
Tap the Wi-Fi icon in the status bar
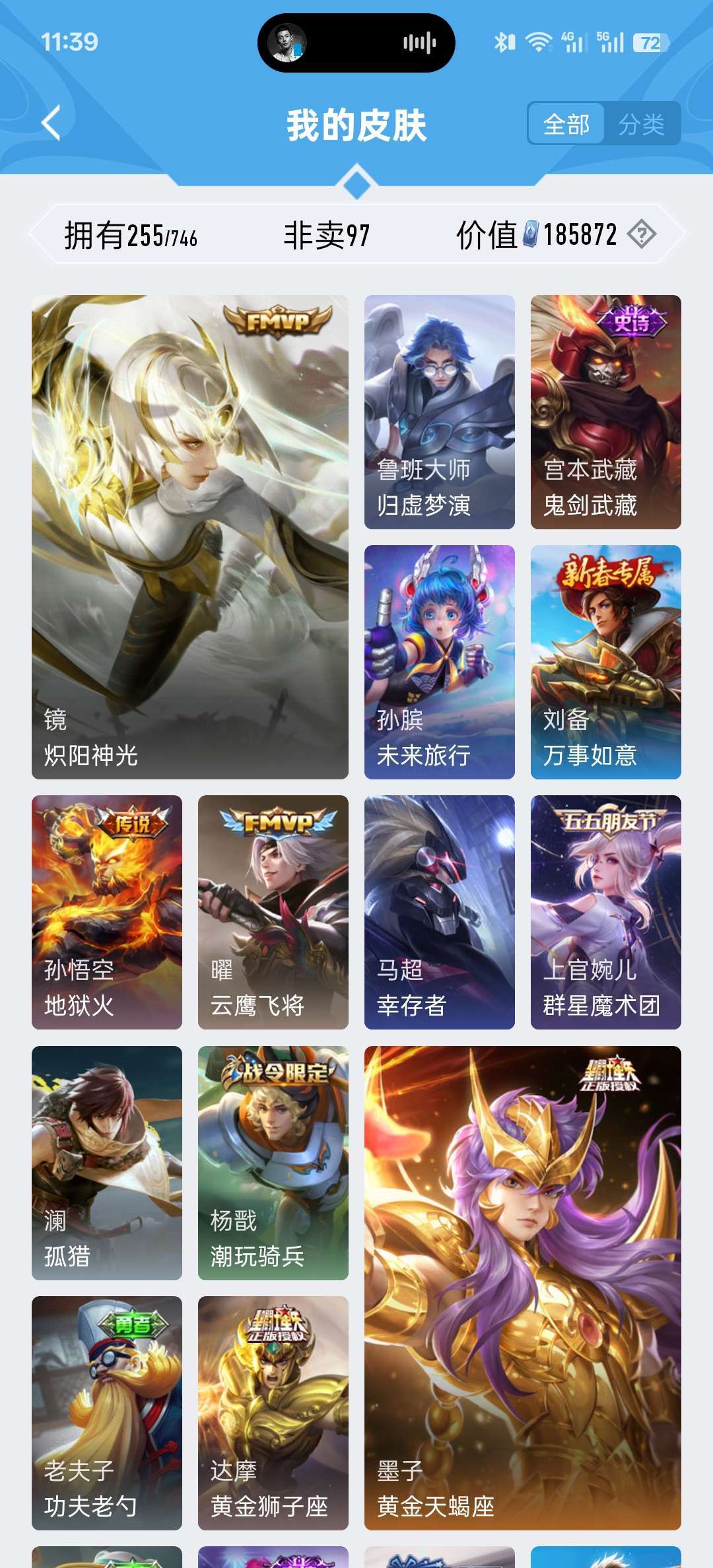536,42
